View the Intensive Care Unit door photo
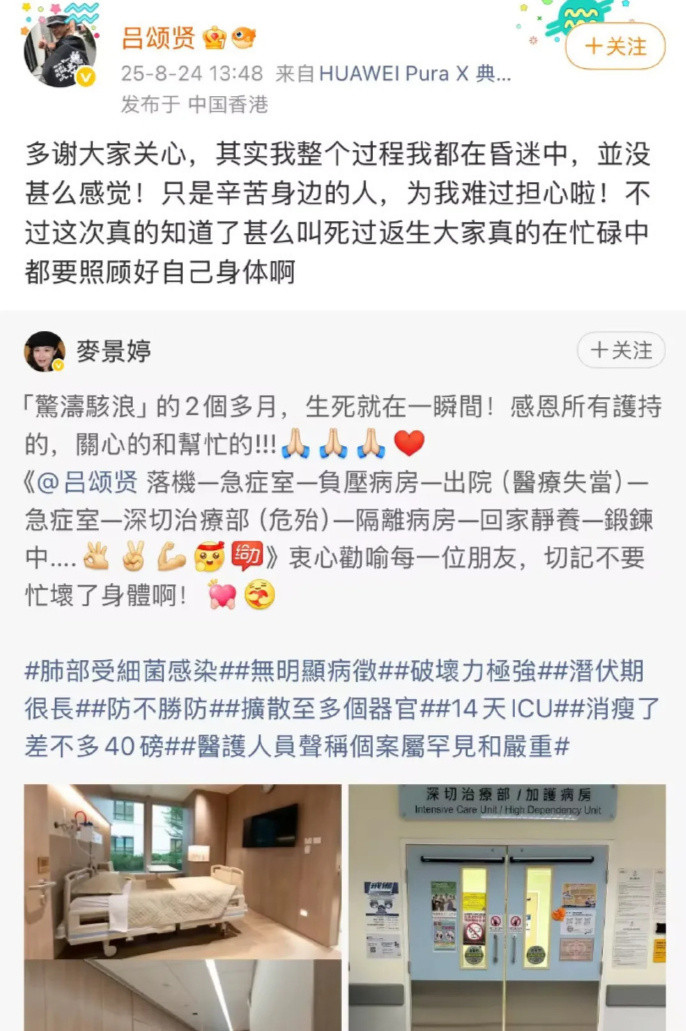This screenshot has width=686, height=1031. pyautogui.click(x=506, y=905)
